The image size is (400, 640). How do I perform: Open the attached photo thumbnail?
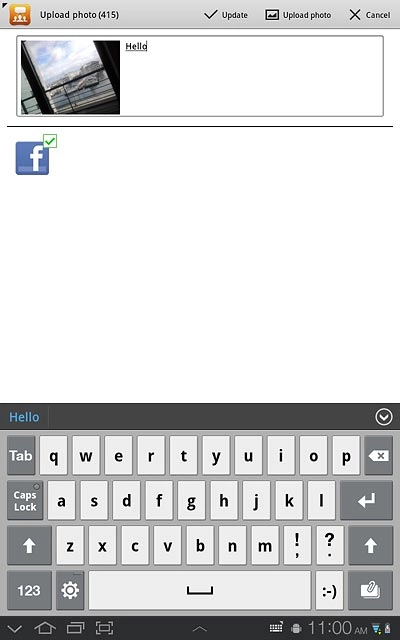click(70, 77)
